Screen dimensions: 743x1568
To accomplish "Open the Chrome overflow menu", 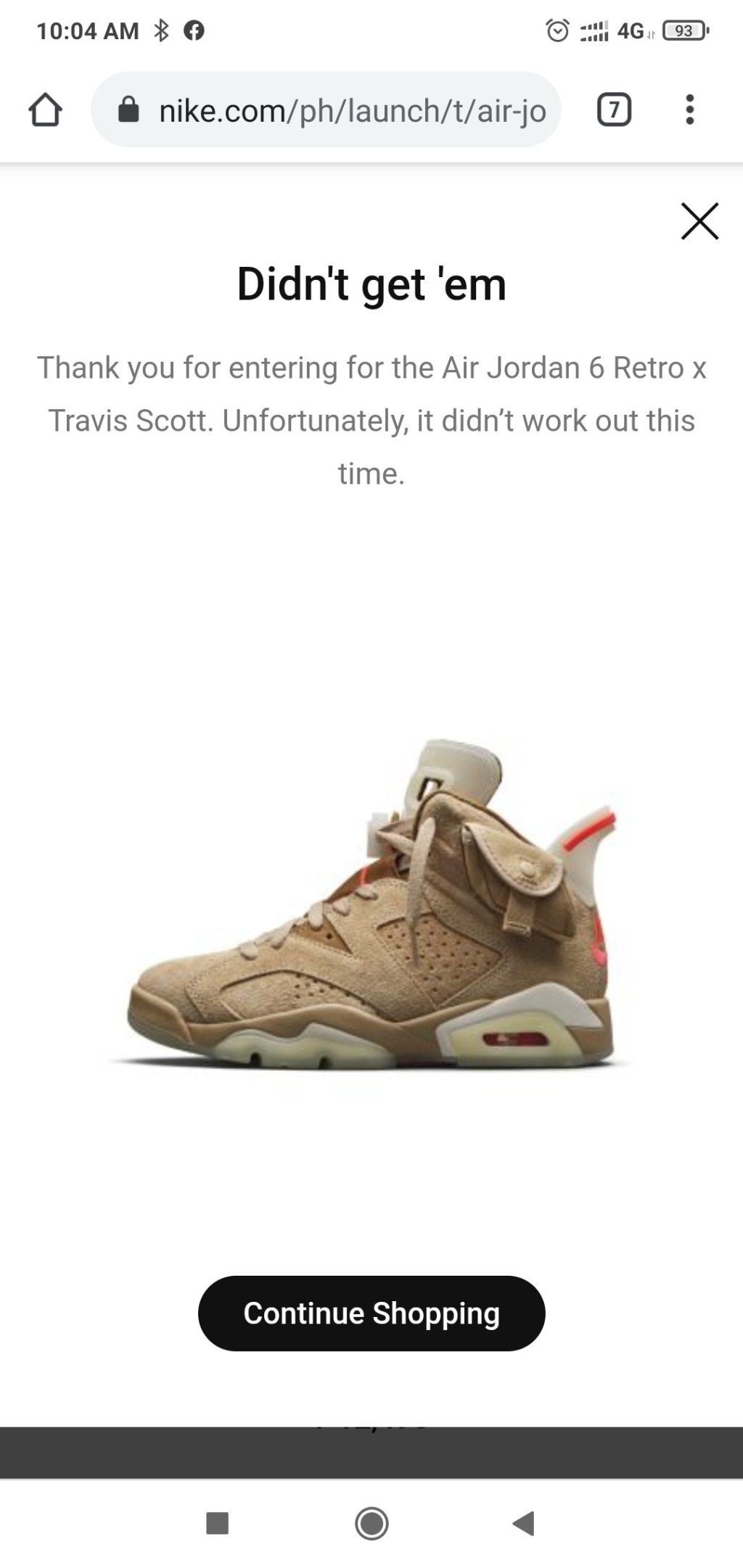I will pyautogui.click(x=689, y=110).
